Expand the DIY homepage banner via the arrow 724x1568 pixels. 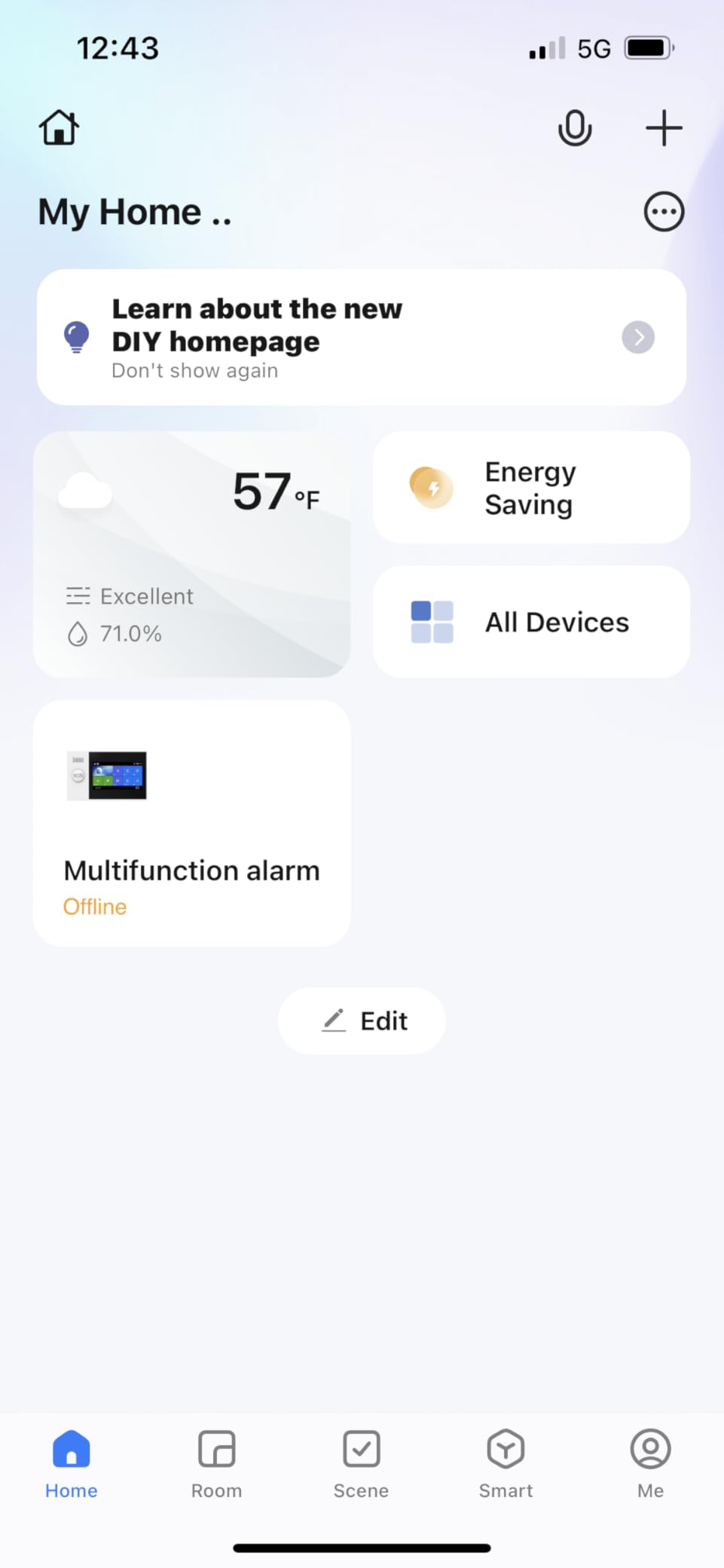click(637, 337)
